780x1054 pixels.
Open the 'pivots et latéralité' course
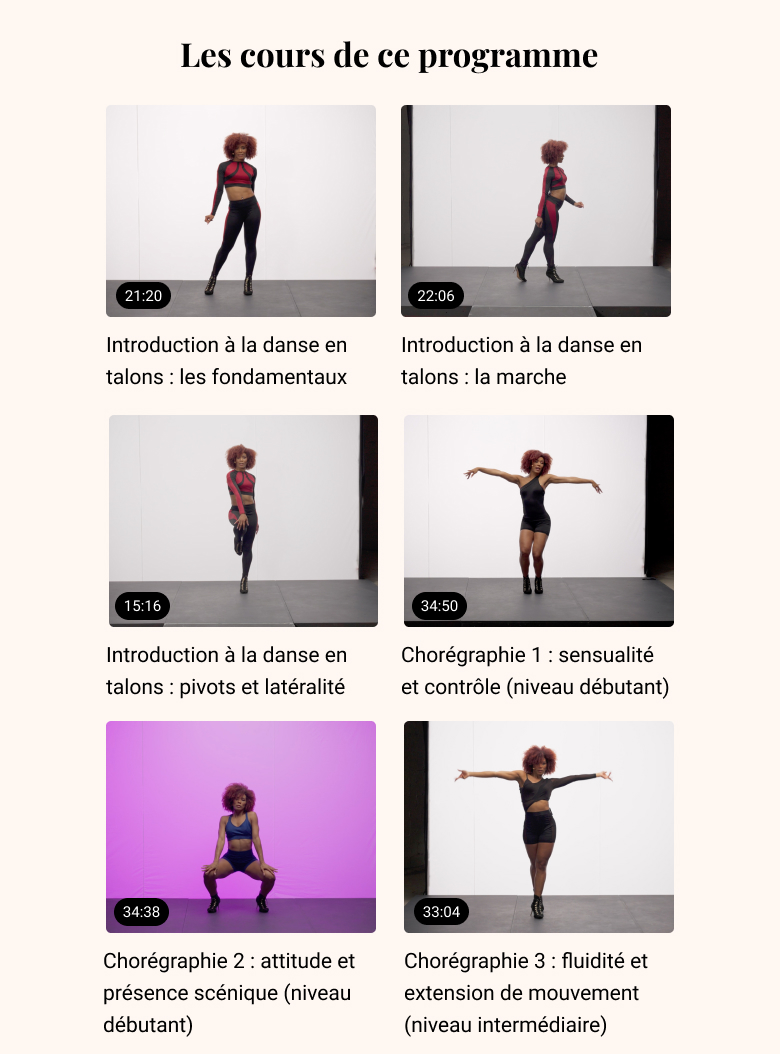click(243, 521)
